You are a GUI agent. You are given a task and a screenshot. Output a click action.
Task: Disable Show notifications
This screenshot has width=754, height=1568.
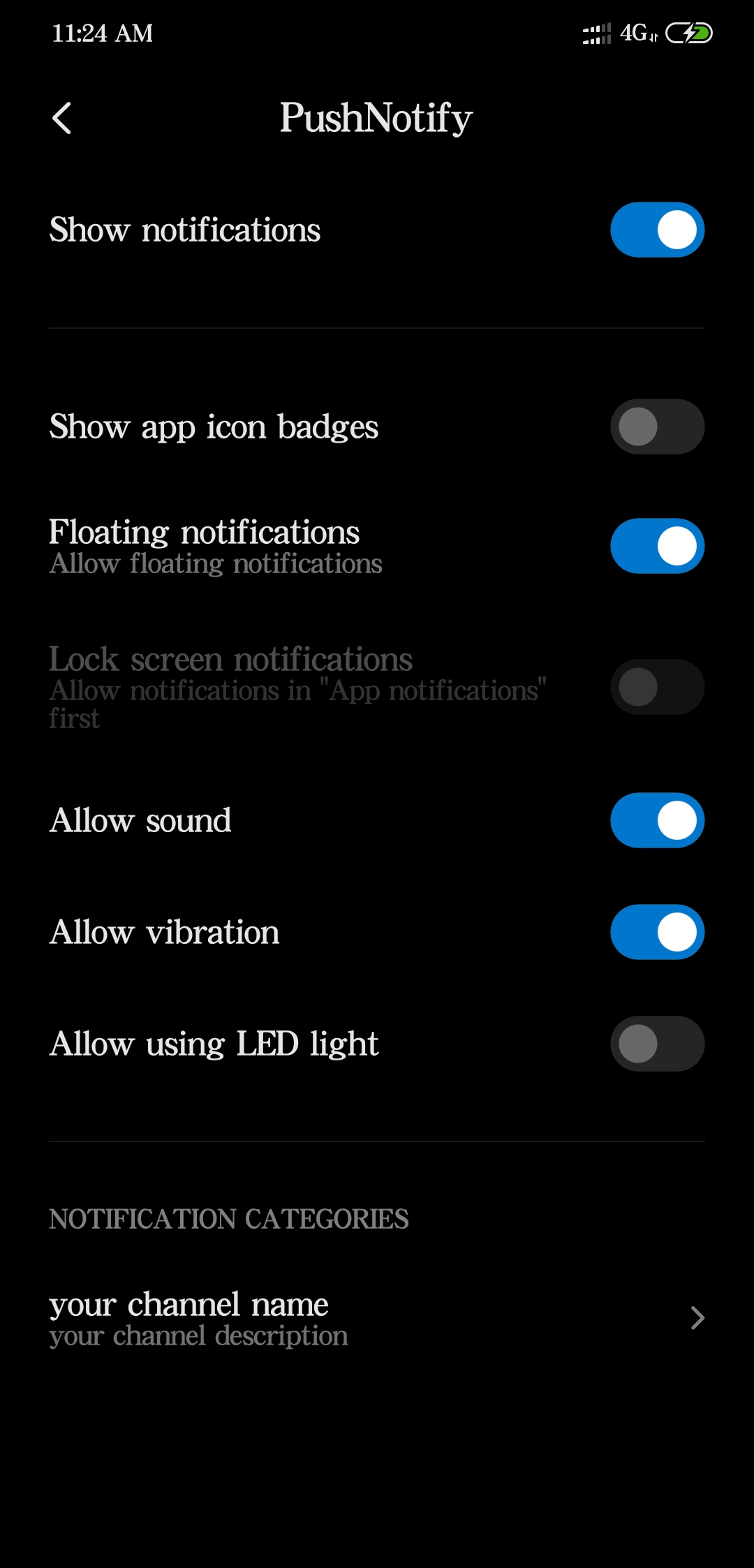pos(656,229)
